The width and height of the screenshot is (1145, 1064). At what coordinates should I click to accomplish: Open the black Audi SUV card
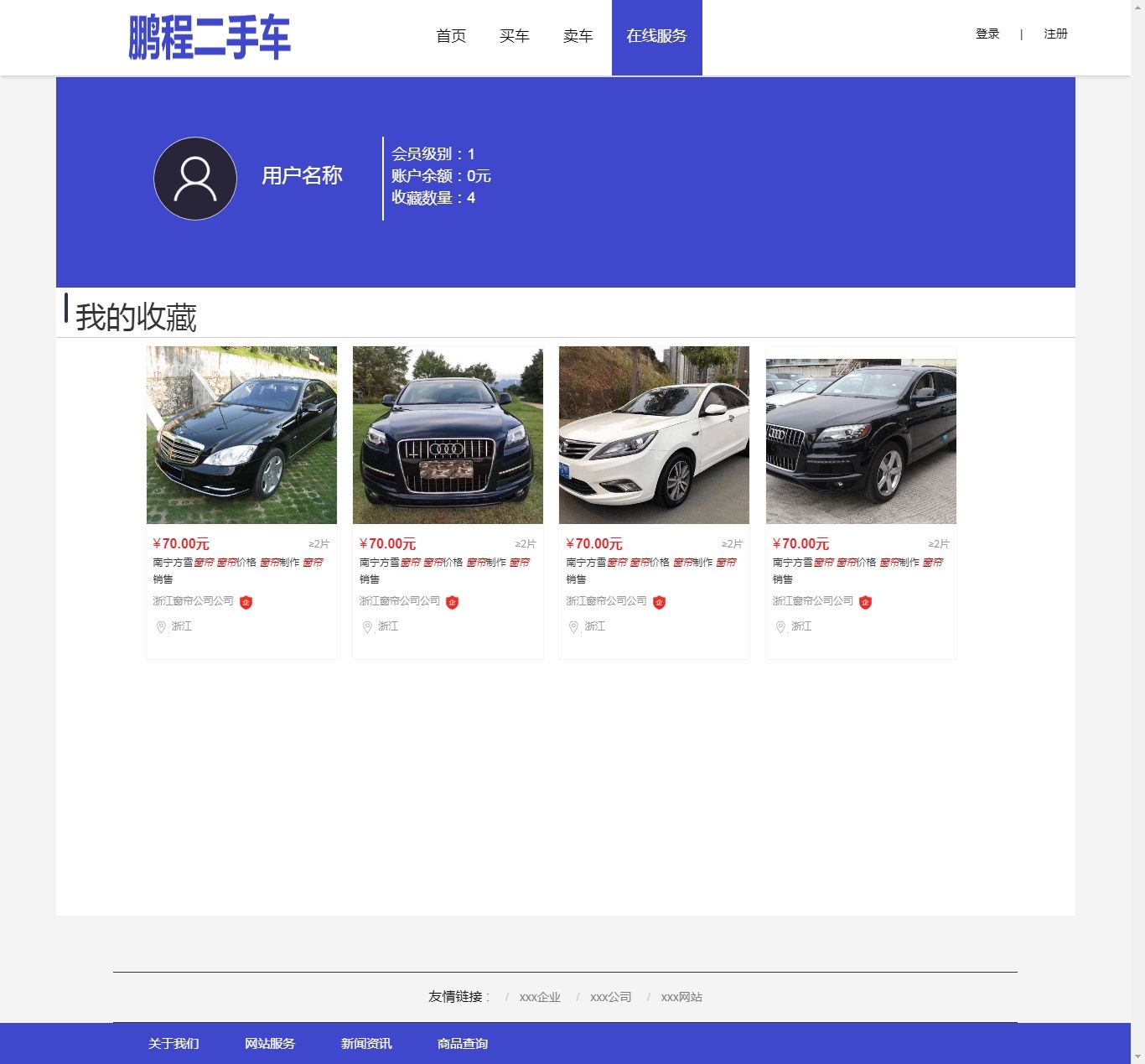coord(861,435)
